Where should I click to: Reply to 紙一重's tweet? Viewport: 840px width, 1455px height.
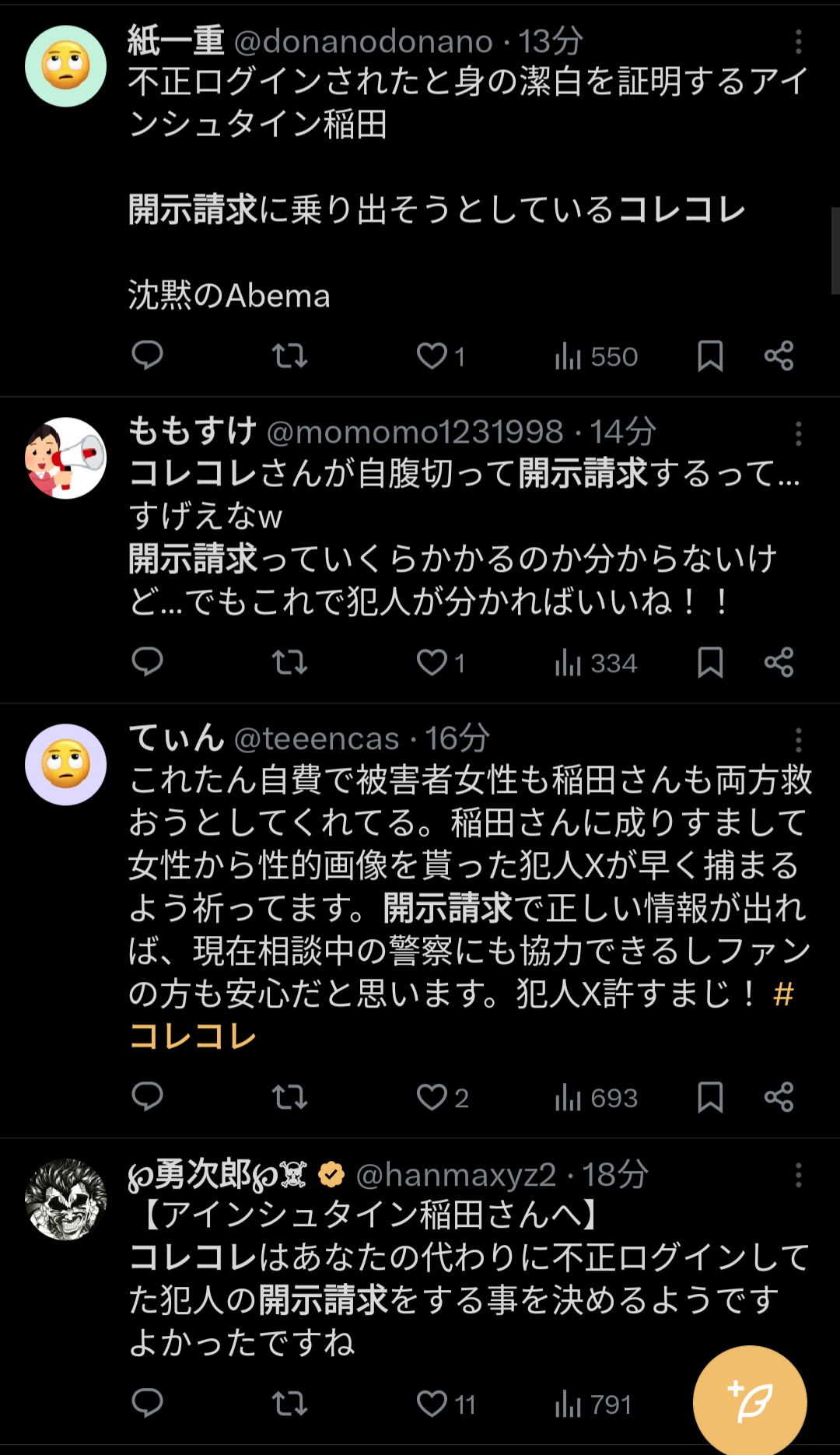[x=147, y=356]
